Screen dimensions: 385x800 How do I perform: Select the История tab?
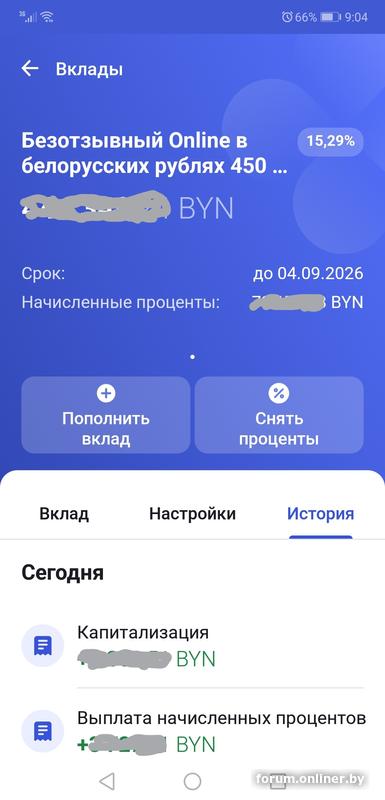click(320, 513)
